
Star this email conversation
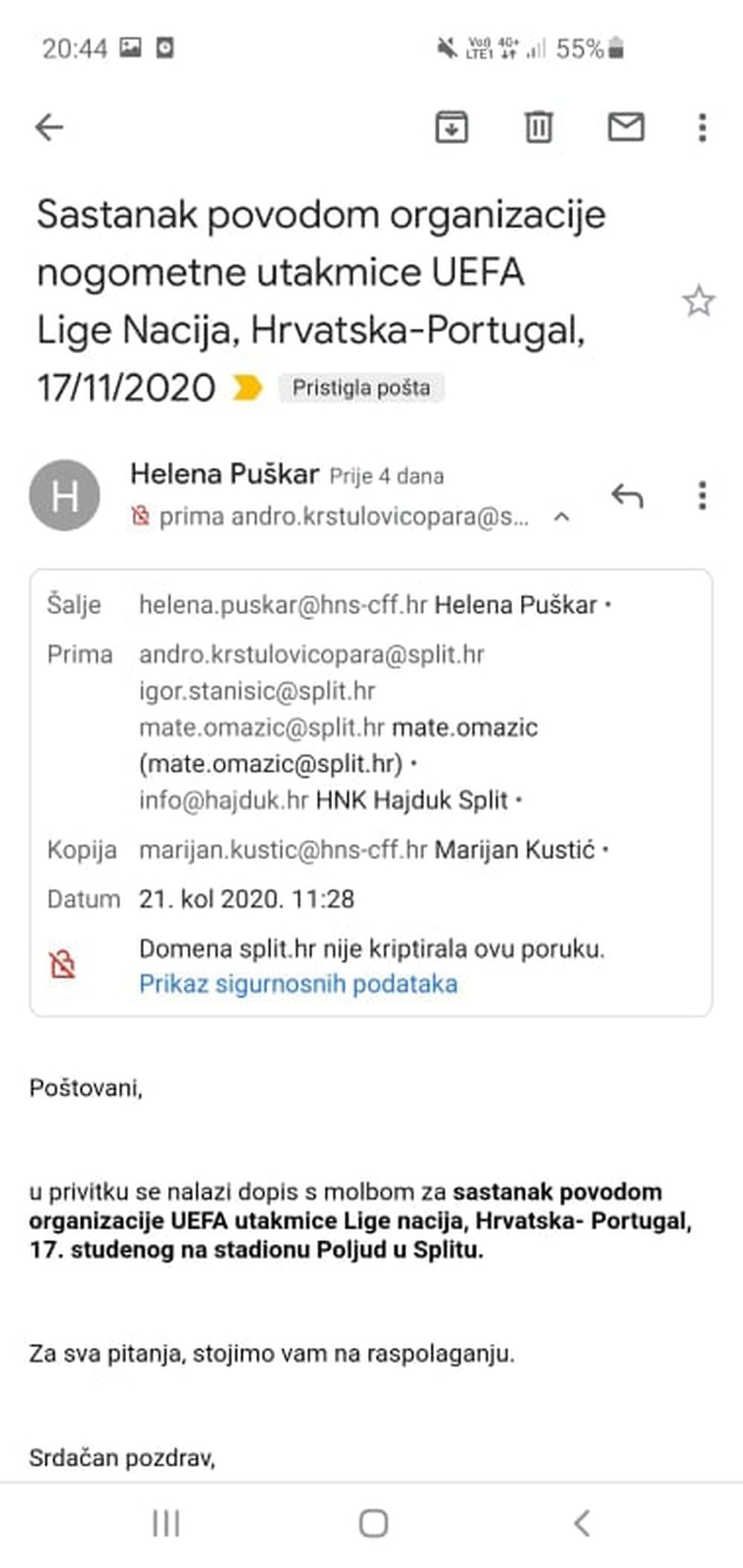pos(698,302)
